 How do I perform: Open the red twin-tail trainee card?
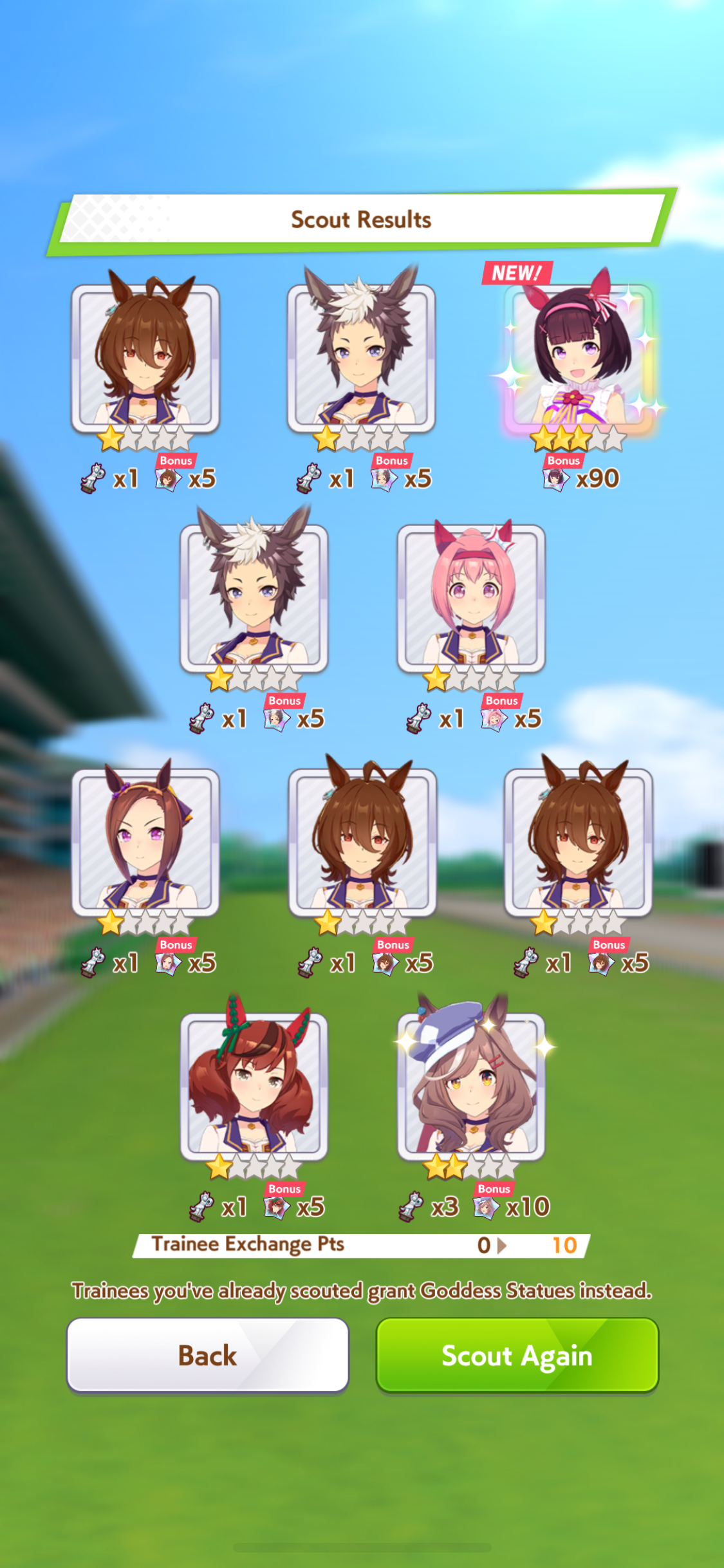[x=254, y=1086]
